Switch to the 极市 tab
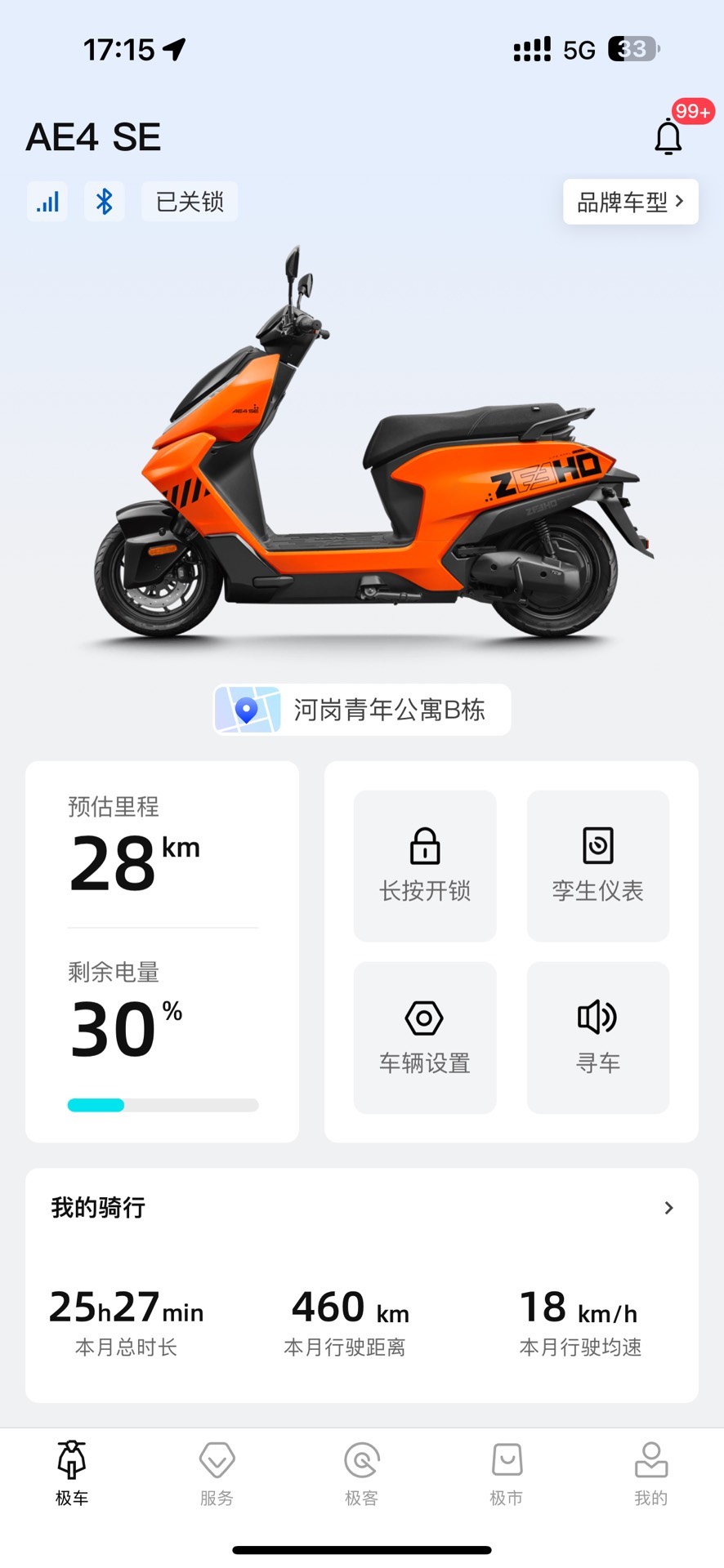The height and width of the screenshot is (1568, 724). coord(507,1473)
